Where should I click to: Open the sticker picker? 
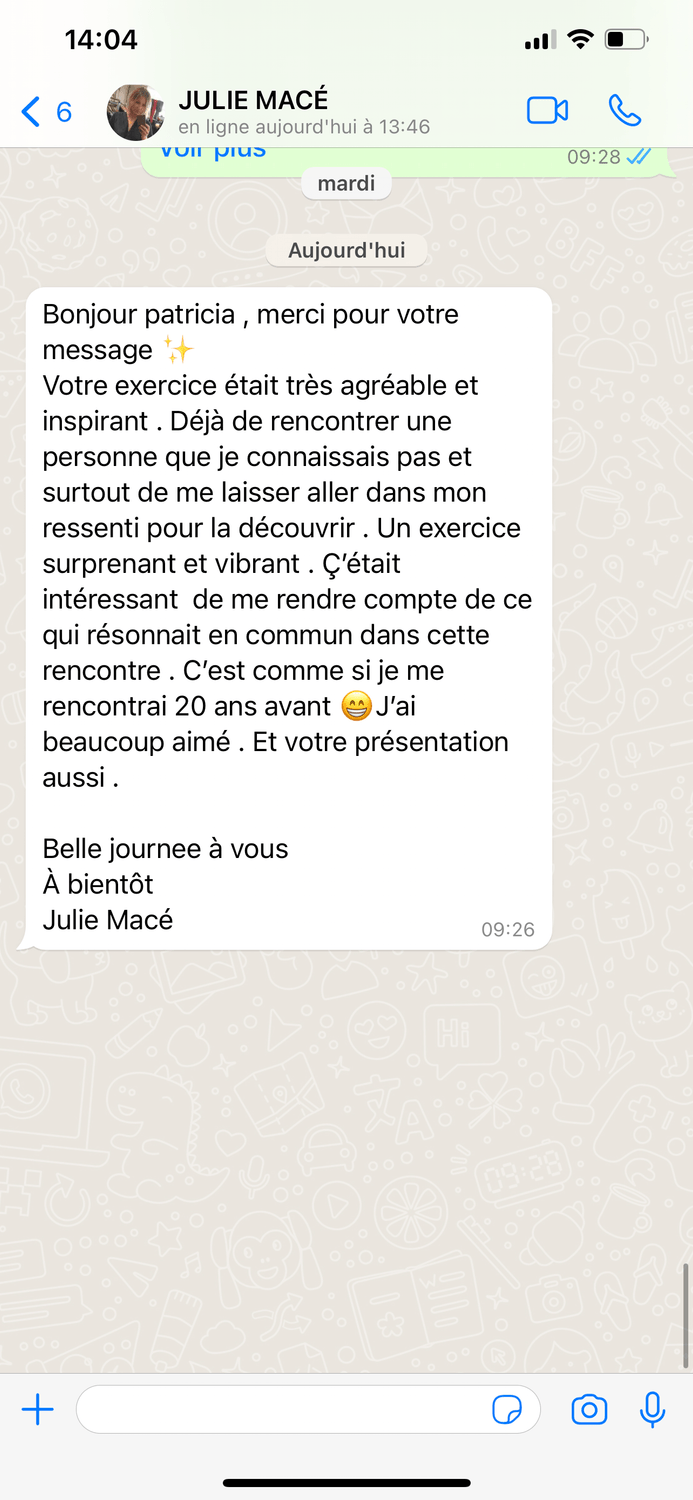[x=507, y=1410]
